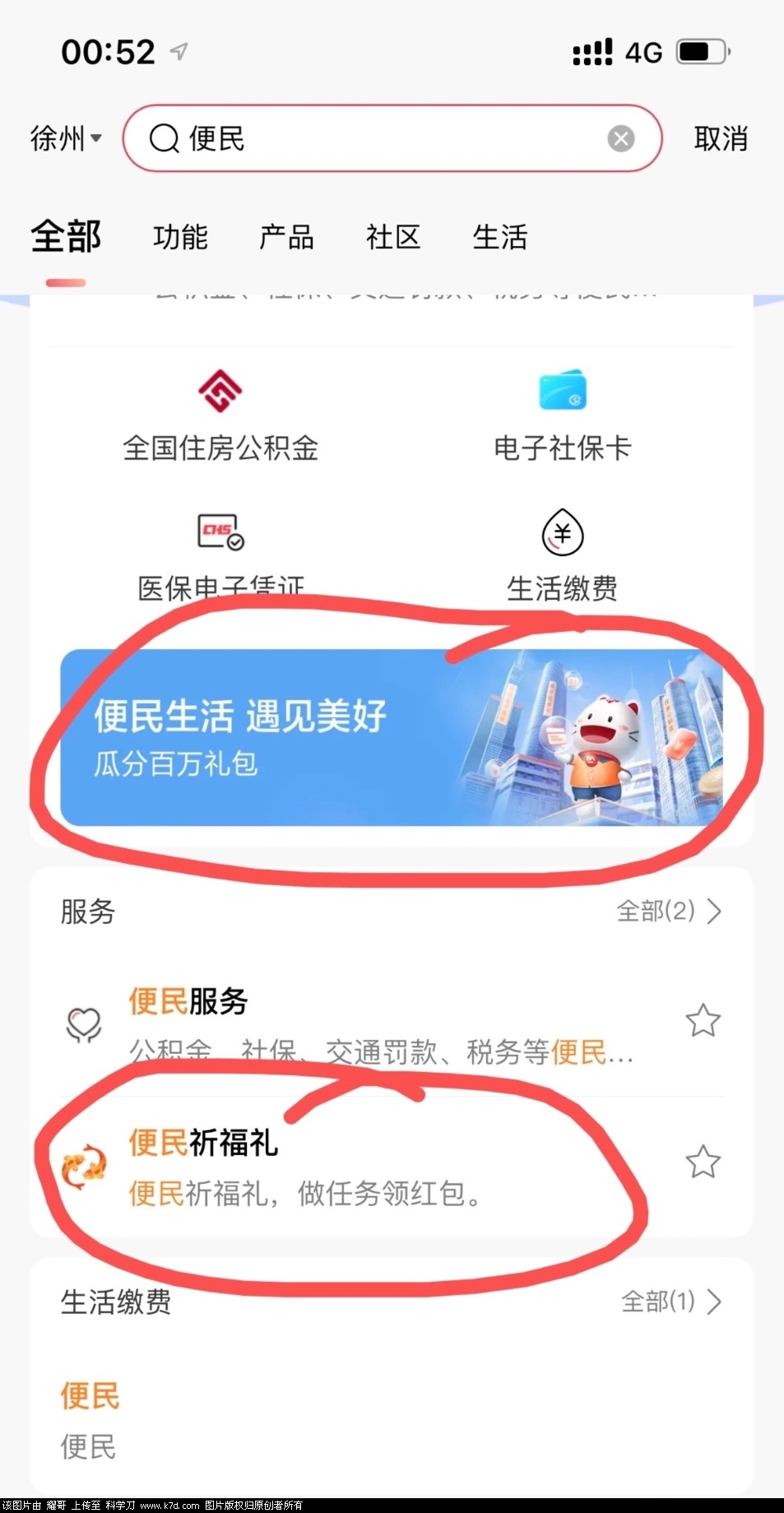Screen dimensions: 784x1513
Task: Open the 徐州 city dropdown
Action: point(66,138)
